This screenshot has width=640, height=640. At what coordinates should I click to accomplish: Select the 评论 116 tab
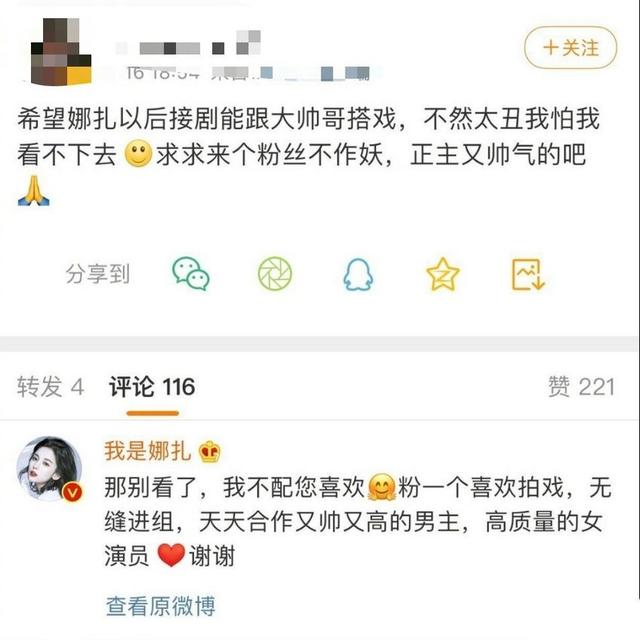pos(152,387)
